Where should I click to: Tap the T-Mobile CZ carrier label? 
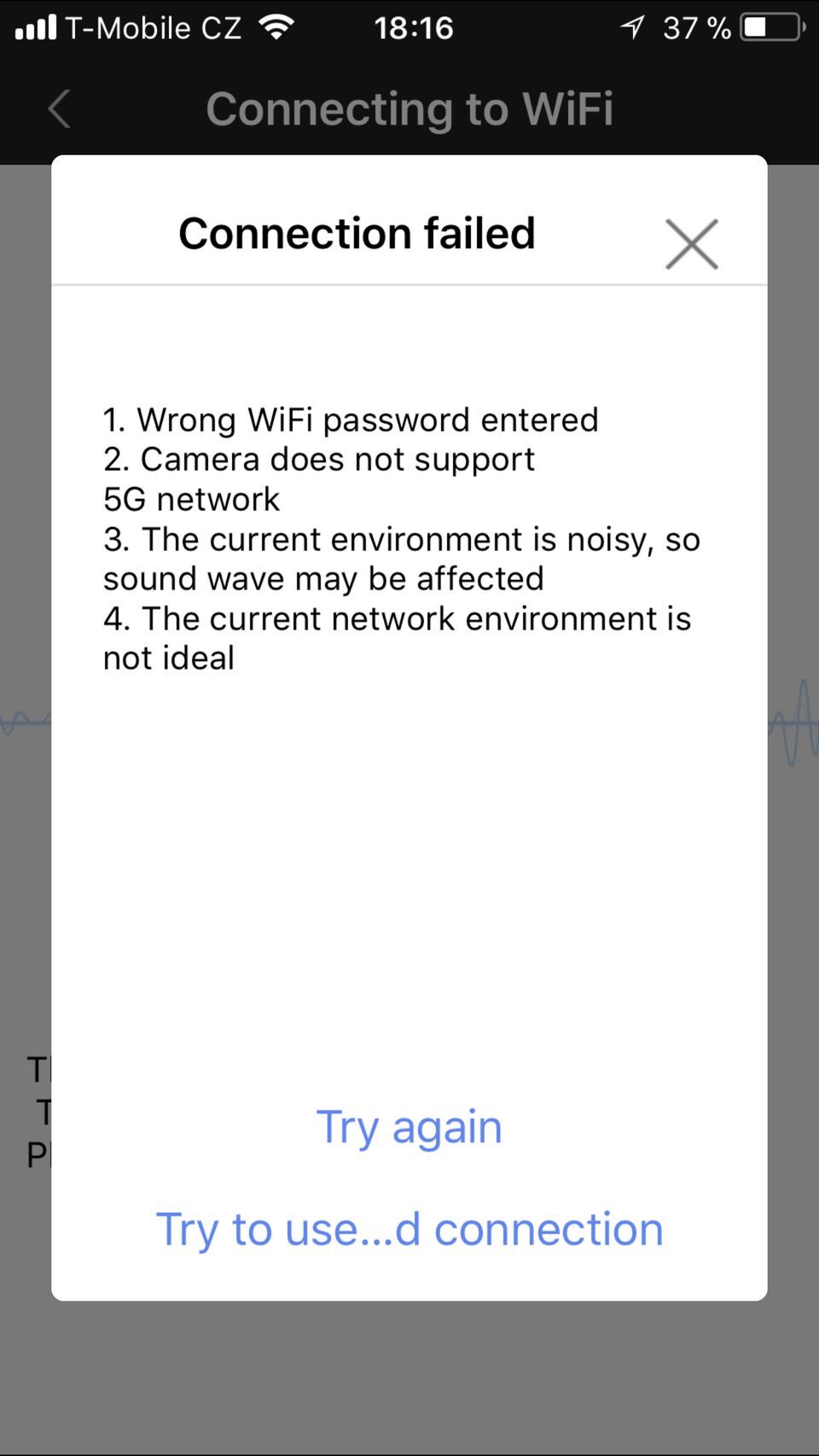[x=154, y=27]
